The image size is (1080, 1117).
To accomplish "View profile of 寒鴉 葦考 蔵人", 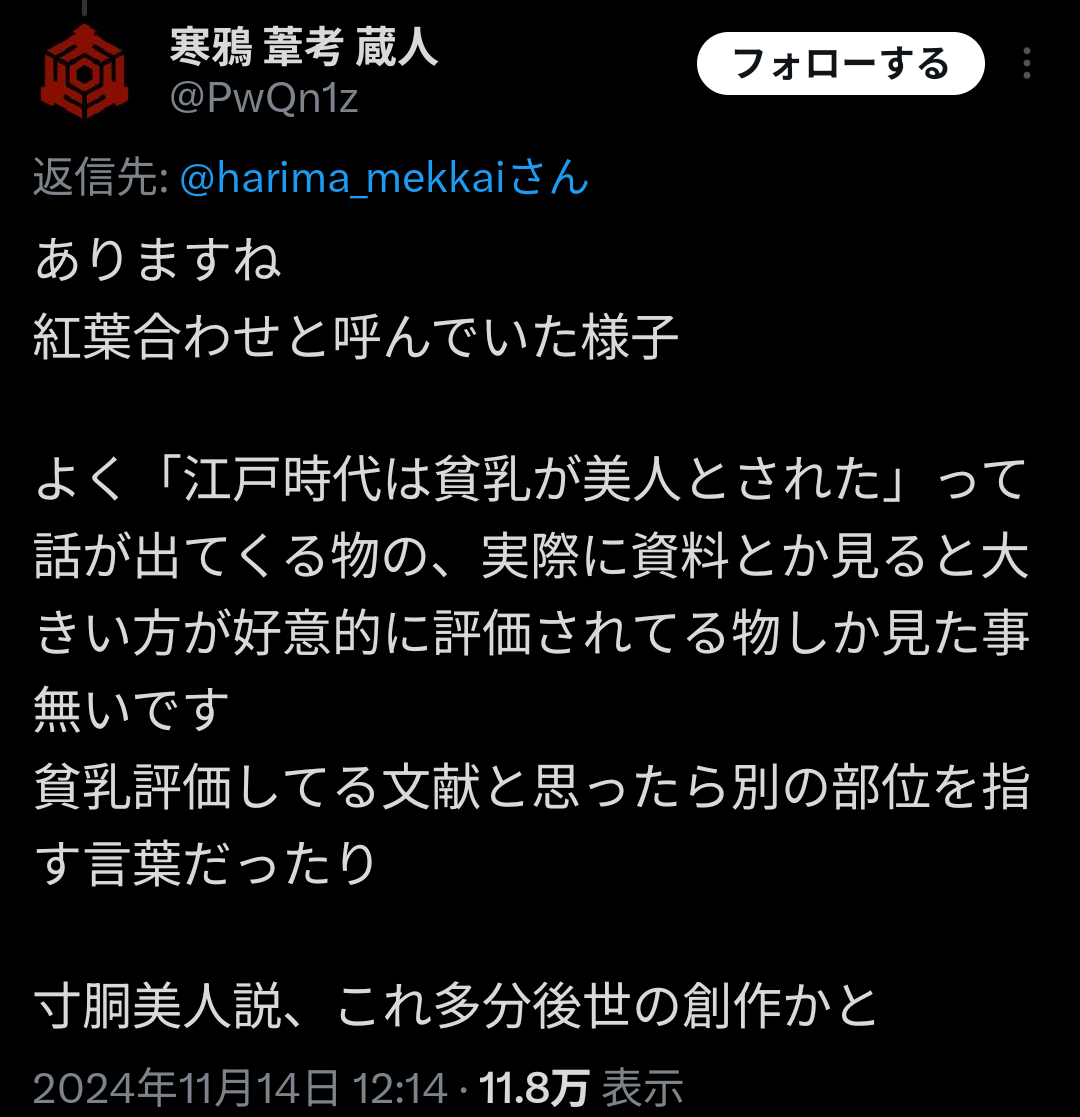I will pos(304,48).
